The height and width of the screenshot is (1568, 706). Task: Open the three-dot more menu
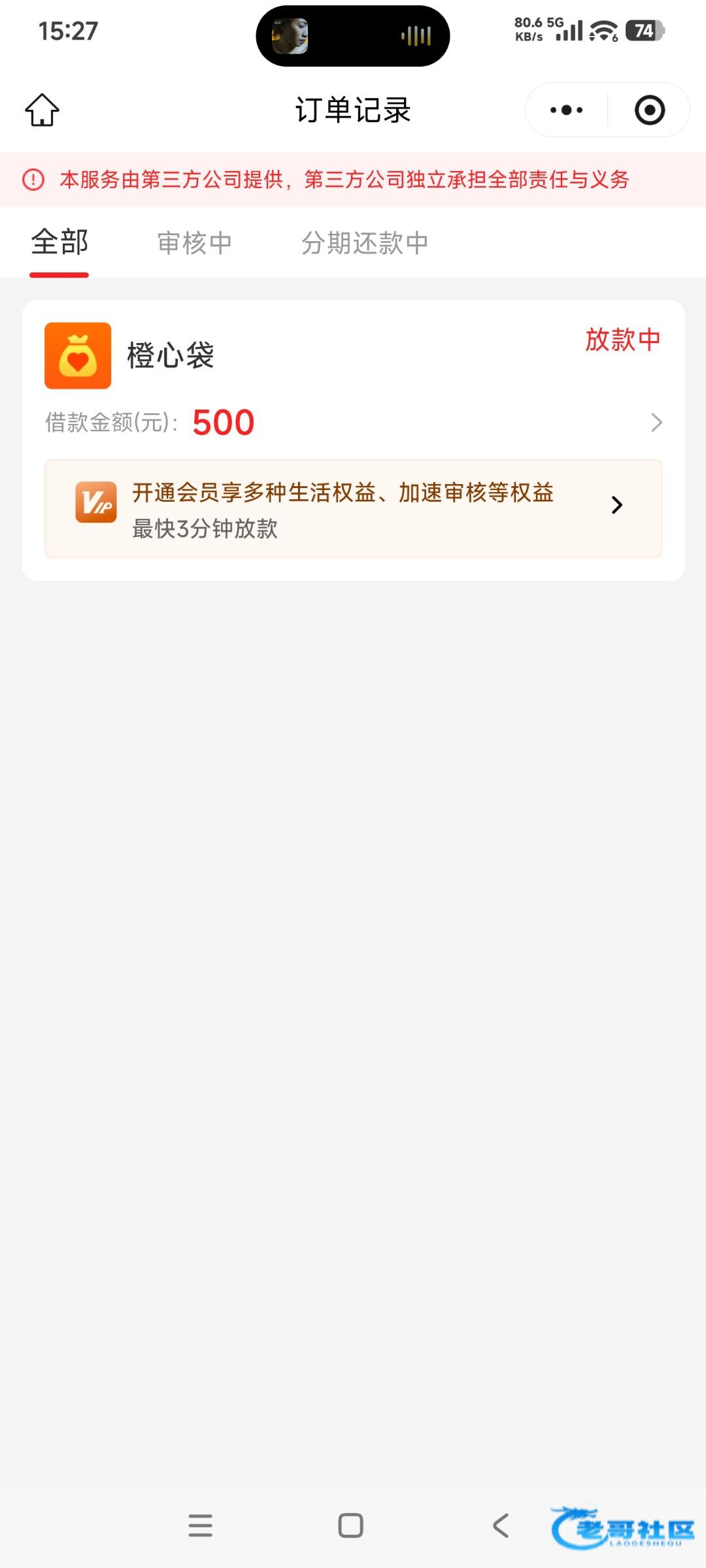(566, 110)
